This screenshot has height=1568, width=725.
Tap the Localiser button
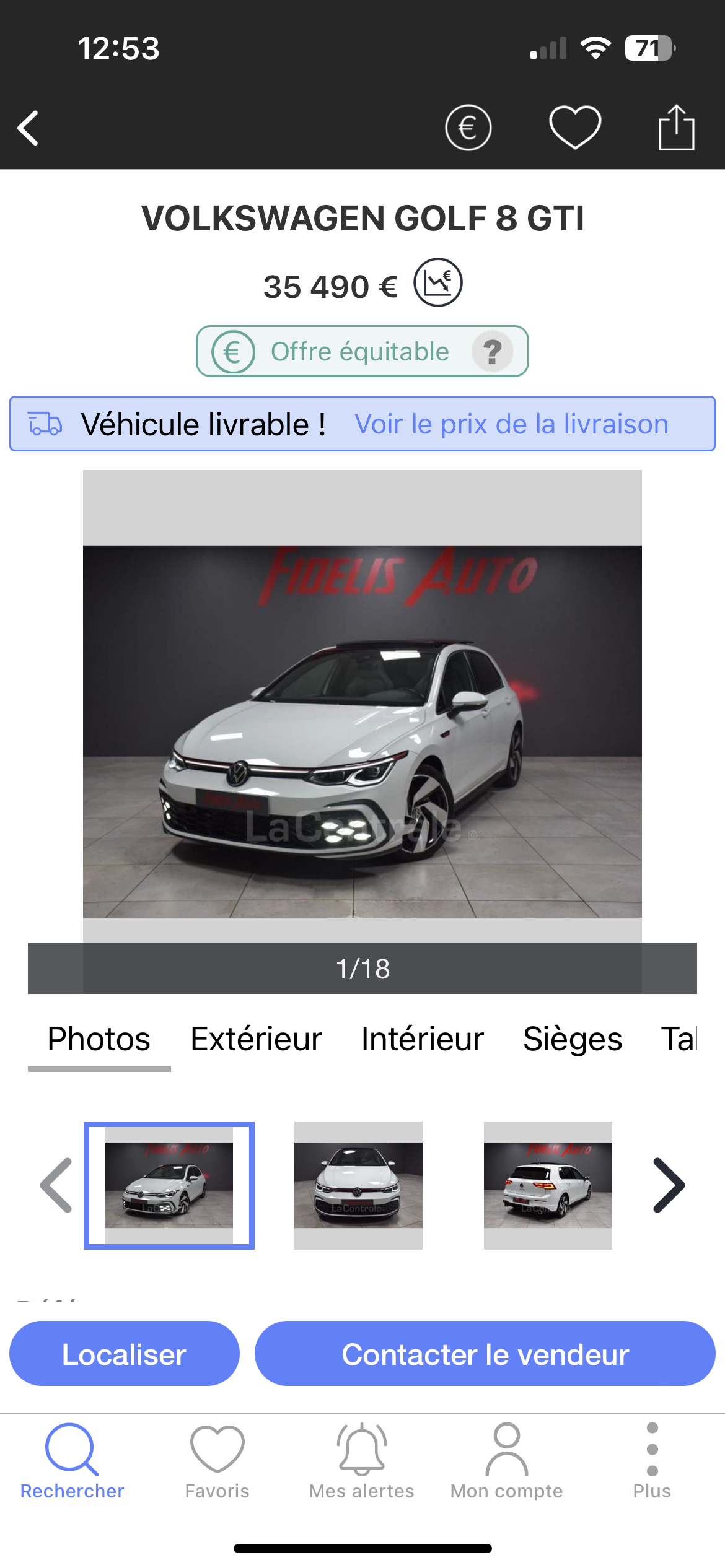click(x=124, y=1354)
